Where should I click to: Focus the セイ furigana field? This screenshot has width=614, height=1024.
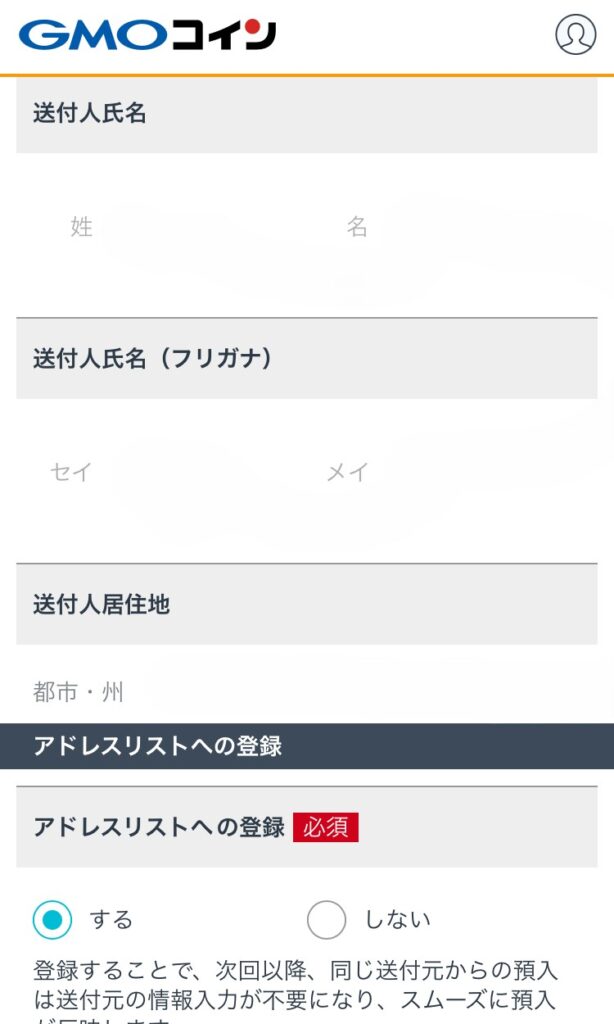click(160, 473)
